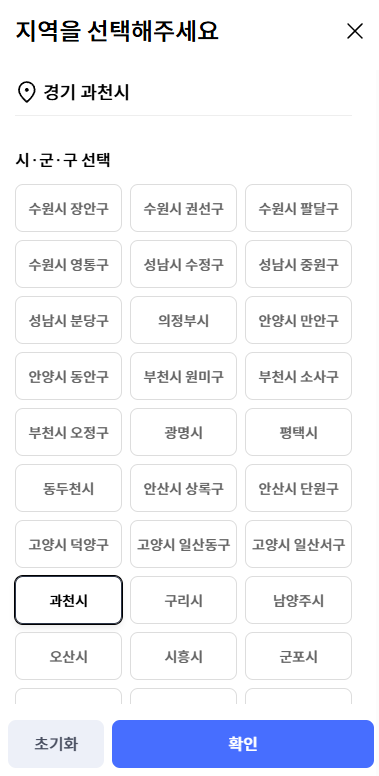Tap 부천시 소사구 chip
Viewport: 379px width, 776px height.
(298, 376)
